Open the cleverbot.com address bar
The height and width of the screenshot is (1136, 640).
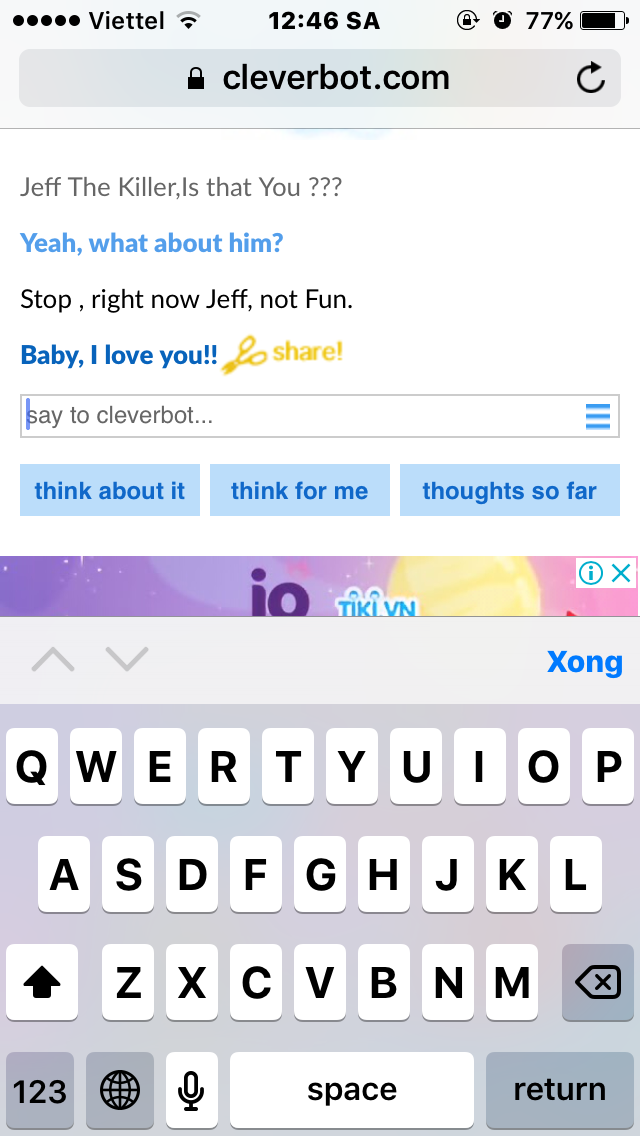tap(320, 78)
